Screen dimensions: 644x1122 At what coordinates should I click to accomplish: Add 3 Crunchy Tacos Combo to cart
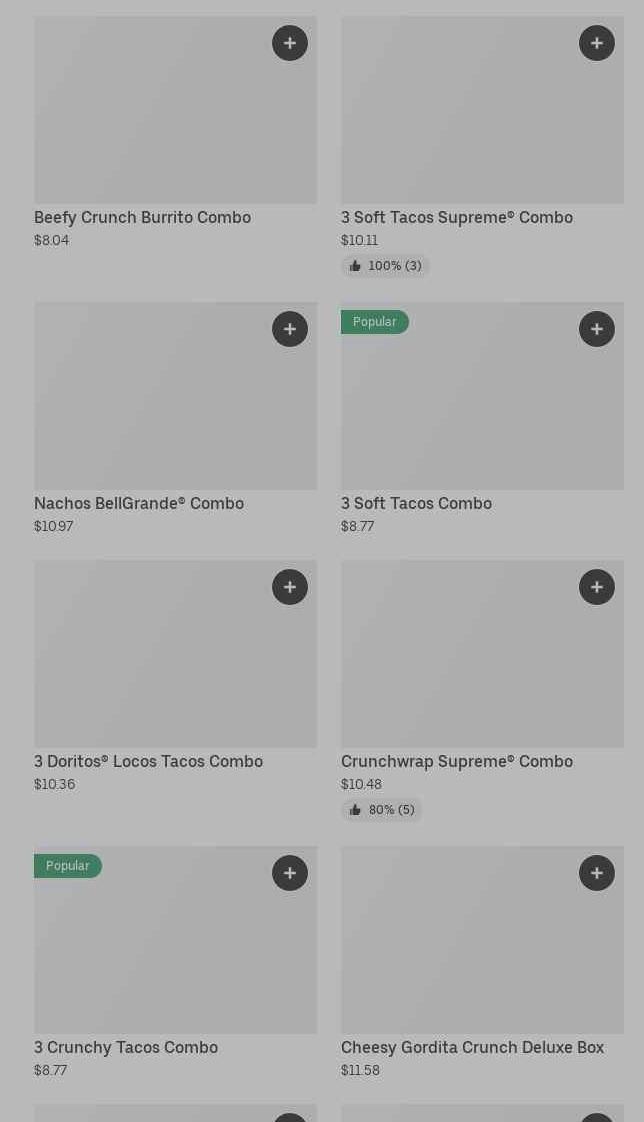[x=290, y=873]
